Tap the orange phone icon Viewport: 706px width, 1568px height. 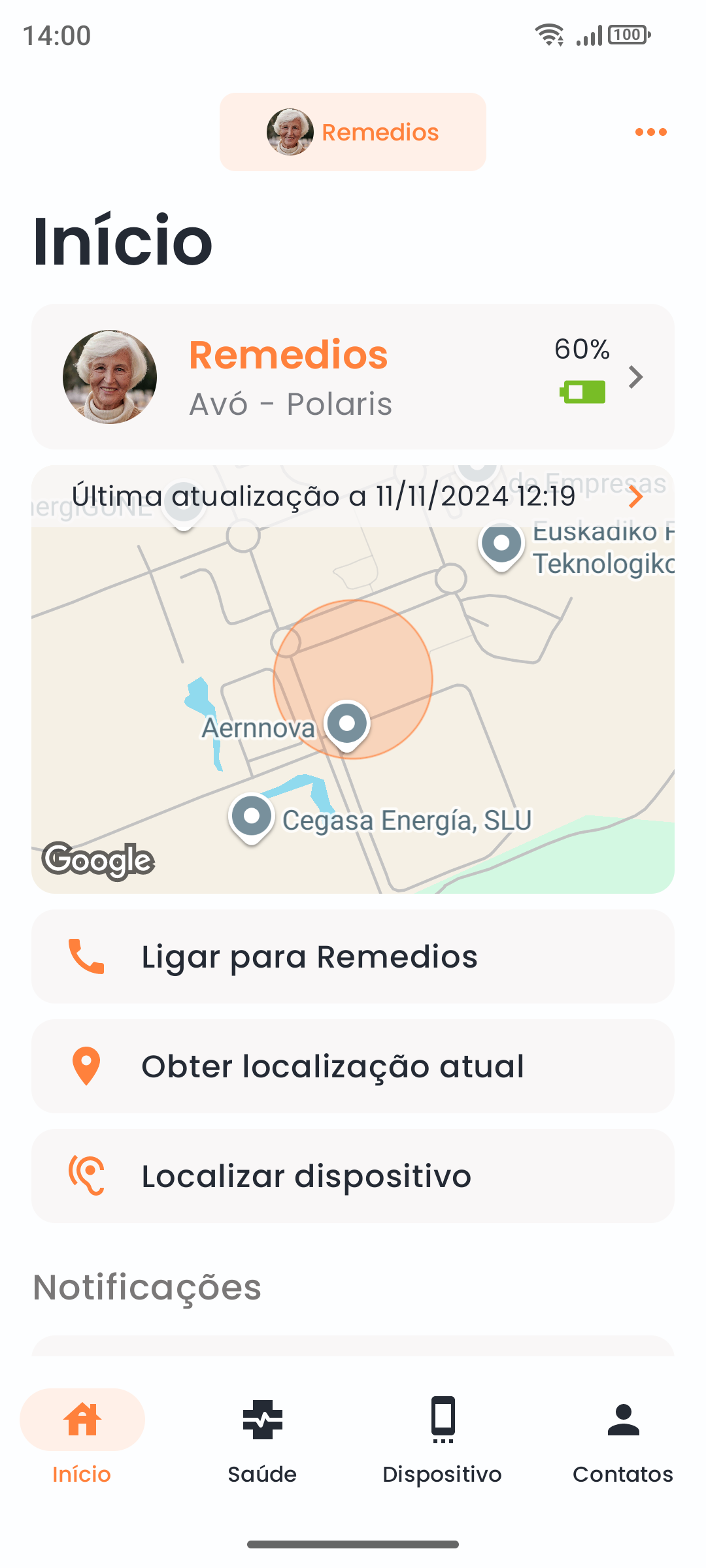(x=86, y=956)
